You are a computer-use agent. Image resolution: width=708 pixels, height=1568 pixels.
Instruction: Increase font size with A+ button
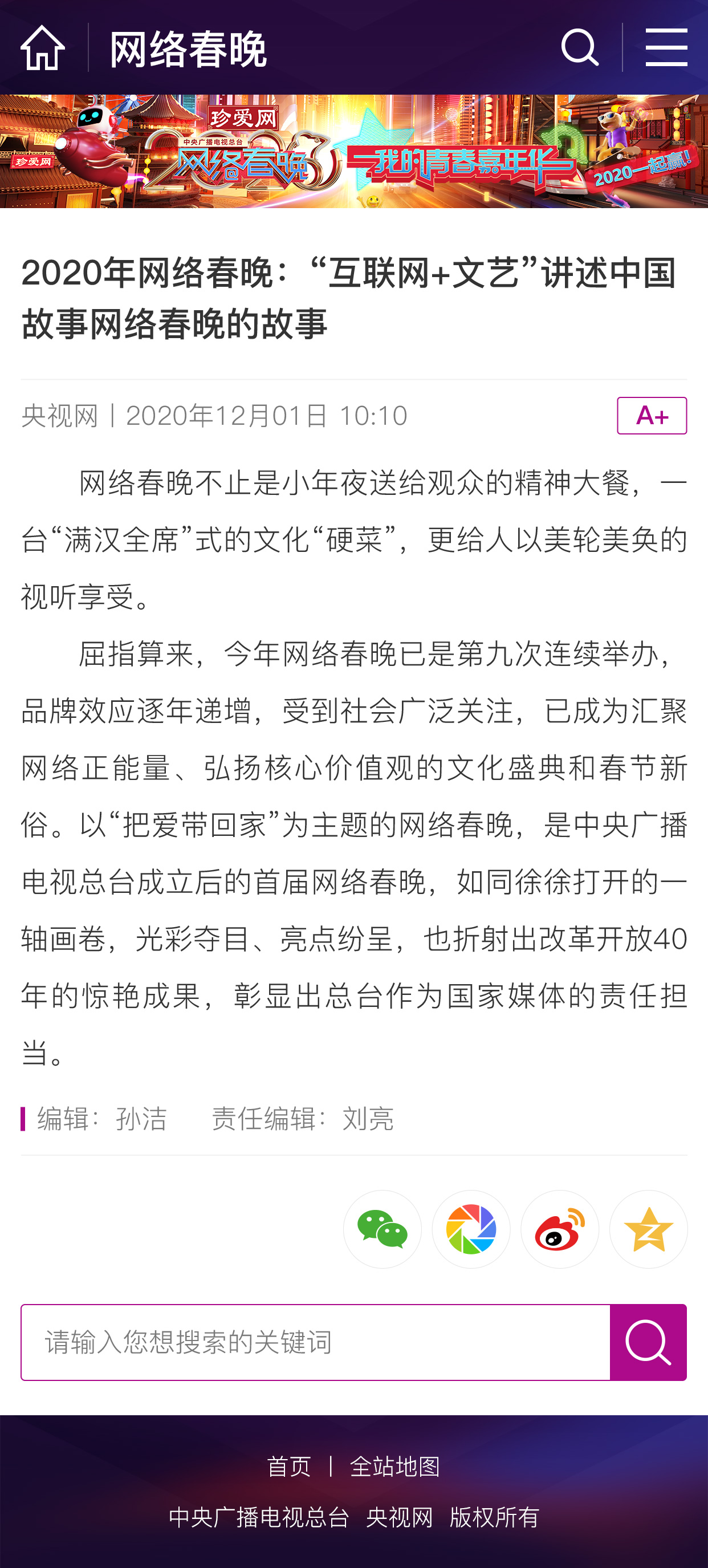[652, 416]
